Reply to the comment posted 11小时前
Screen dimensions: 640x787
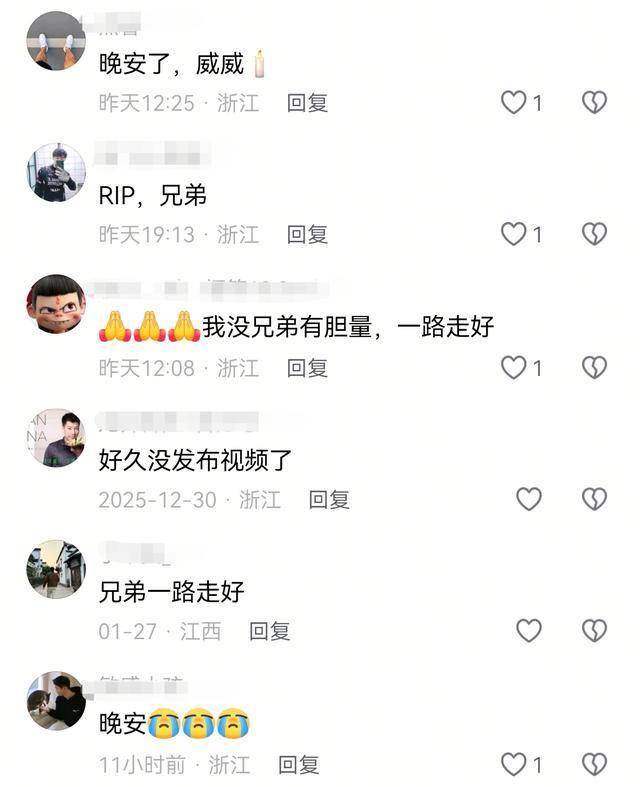tap(298, 765)
